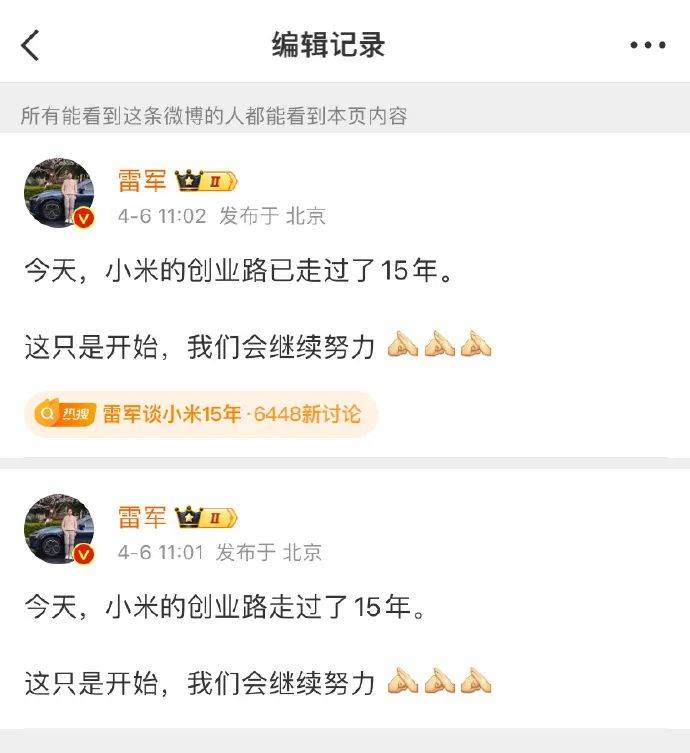Screen dimensions: 690x753
Task: Open 雷军's profile name on the 11:01 edit
Action: pos(141,517)
